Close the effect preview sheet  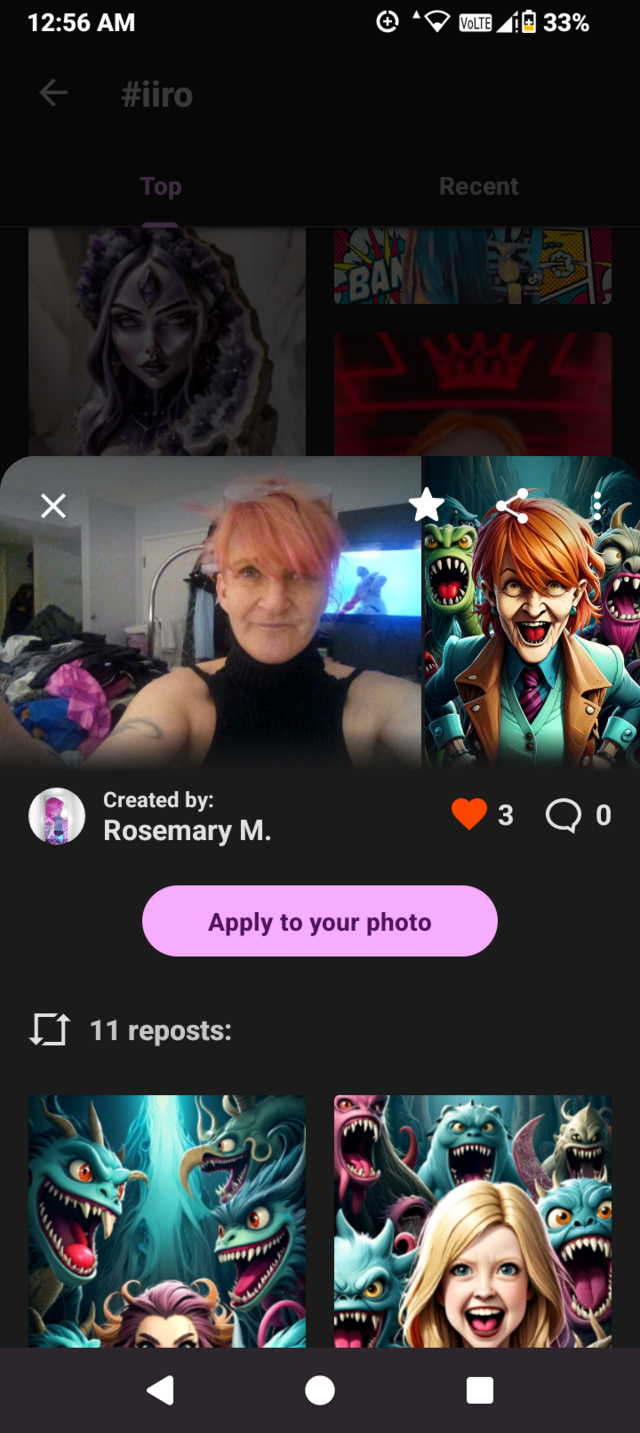point(53,506)
